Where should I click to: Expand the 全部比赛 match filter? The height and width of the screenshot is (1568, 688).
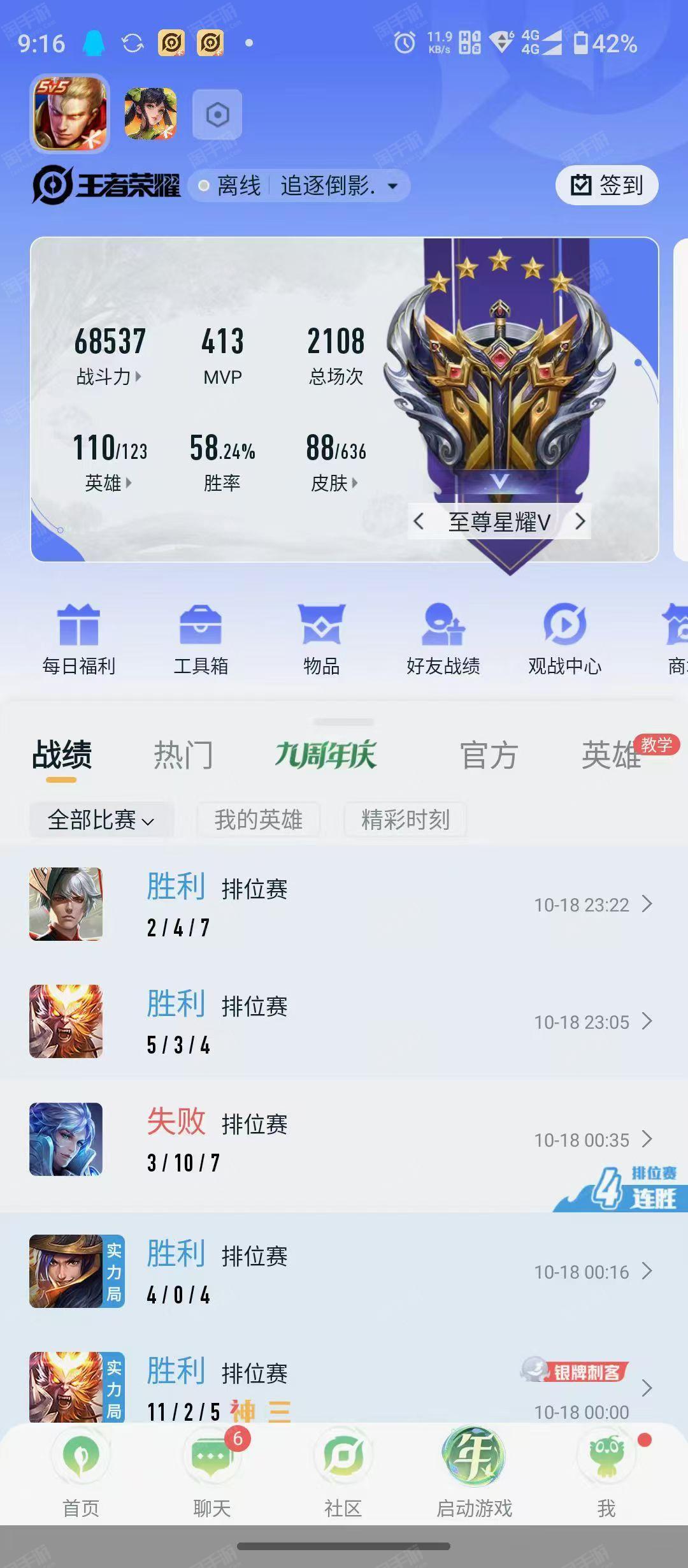point(101,820)
